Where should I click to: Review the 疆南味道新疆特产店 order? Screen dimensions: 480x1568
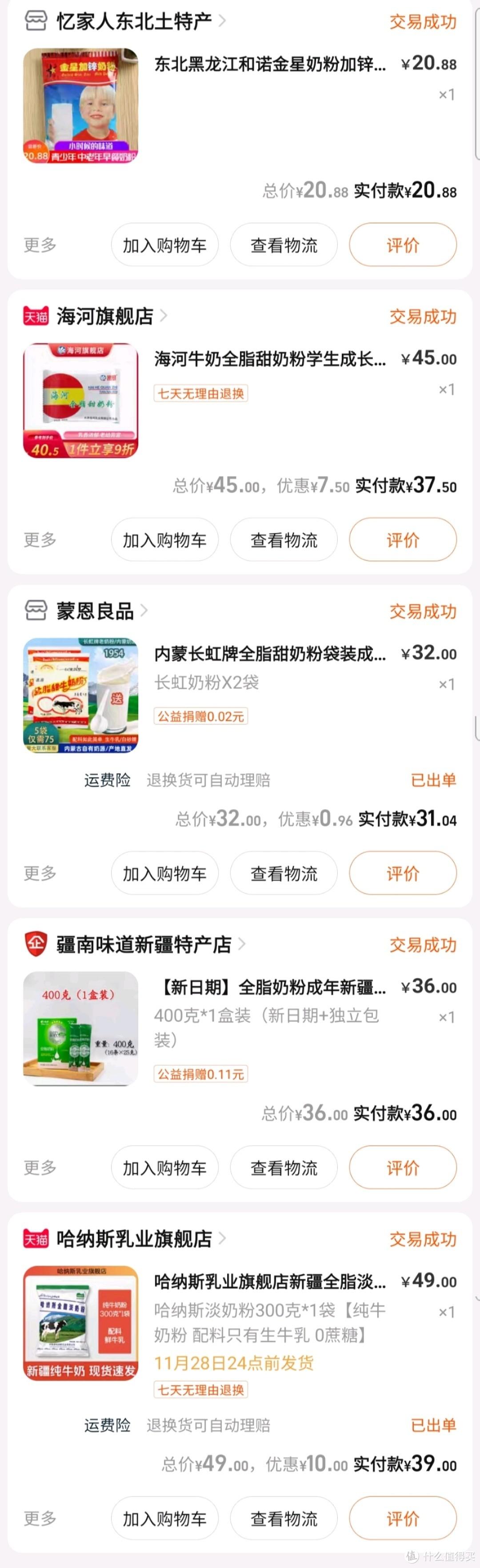403,1167
